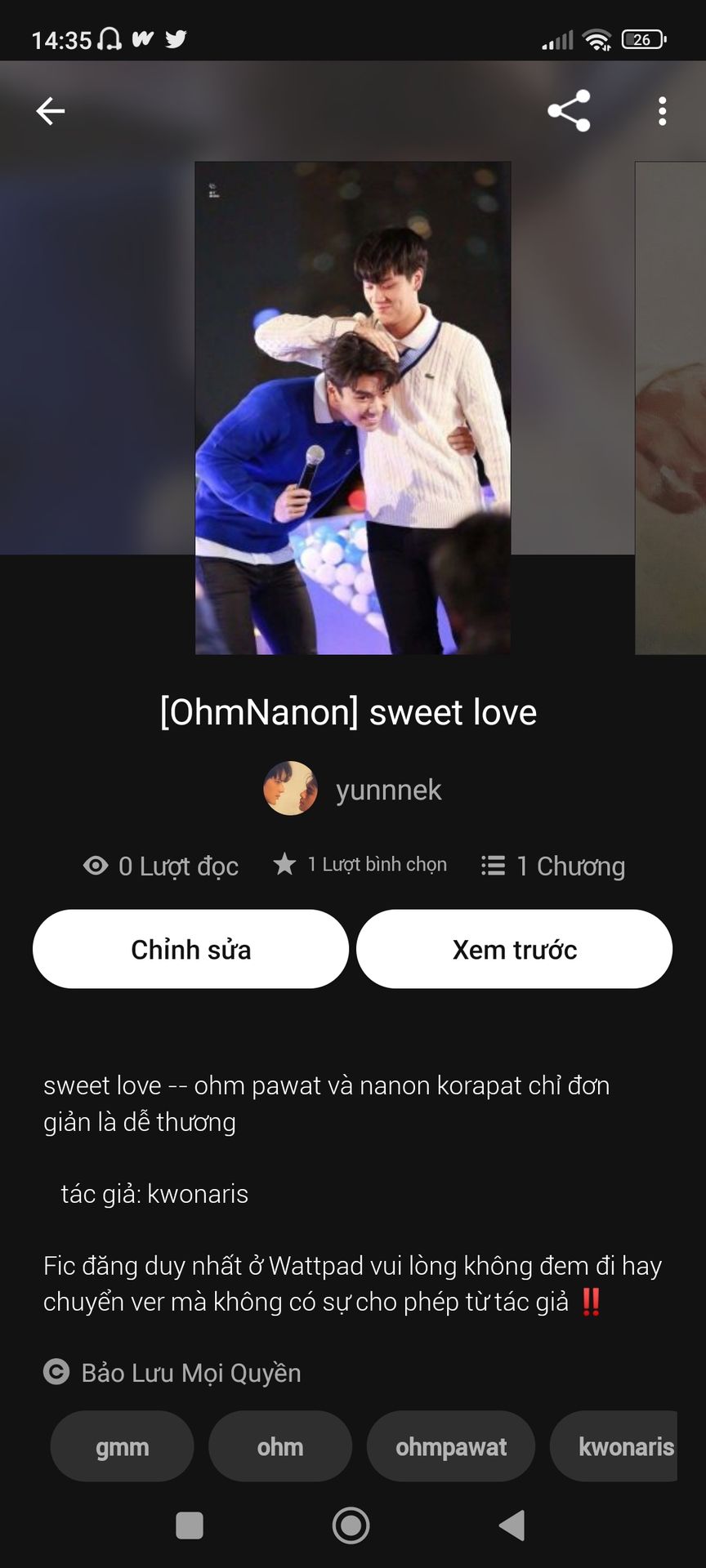Open the ohmpawat tag

tap(451, 1446)
